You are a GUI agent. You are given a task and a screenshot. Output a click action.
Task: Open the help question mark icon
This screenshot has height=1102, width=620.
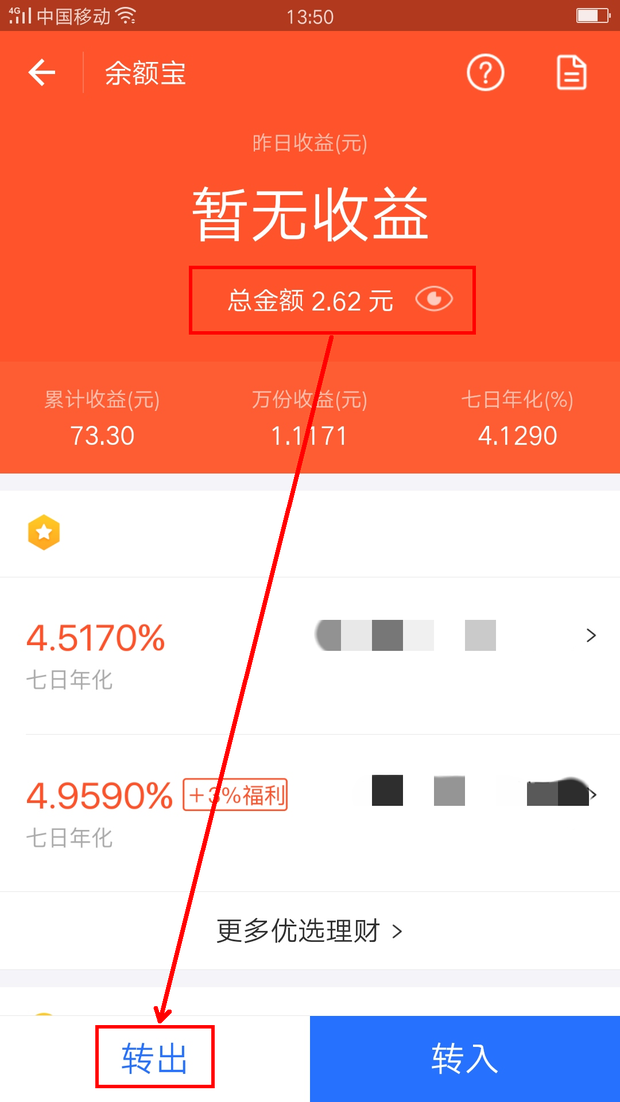coord(486,72)
